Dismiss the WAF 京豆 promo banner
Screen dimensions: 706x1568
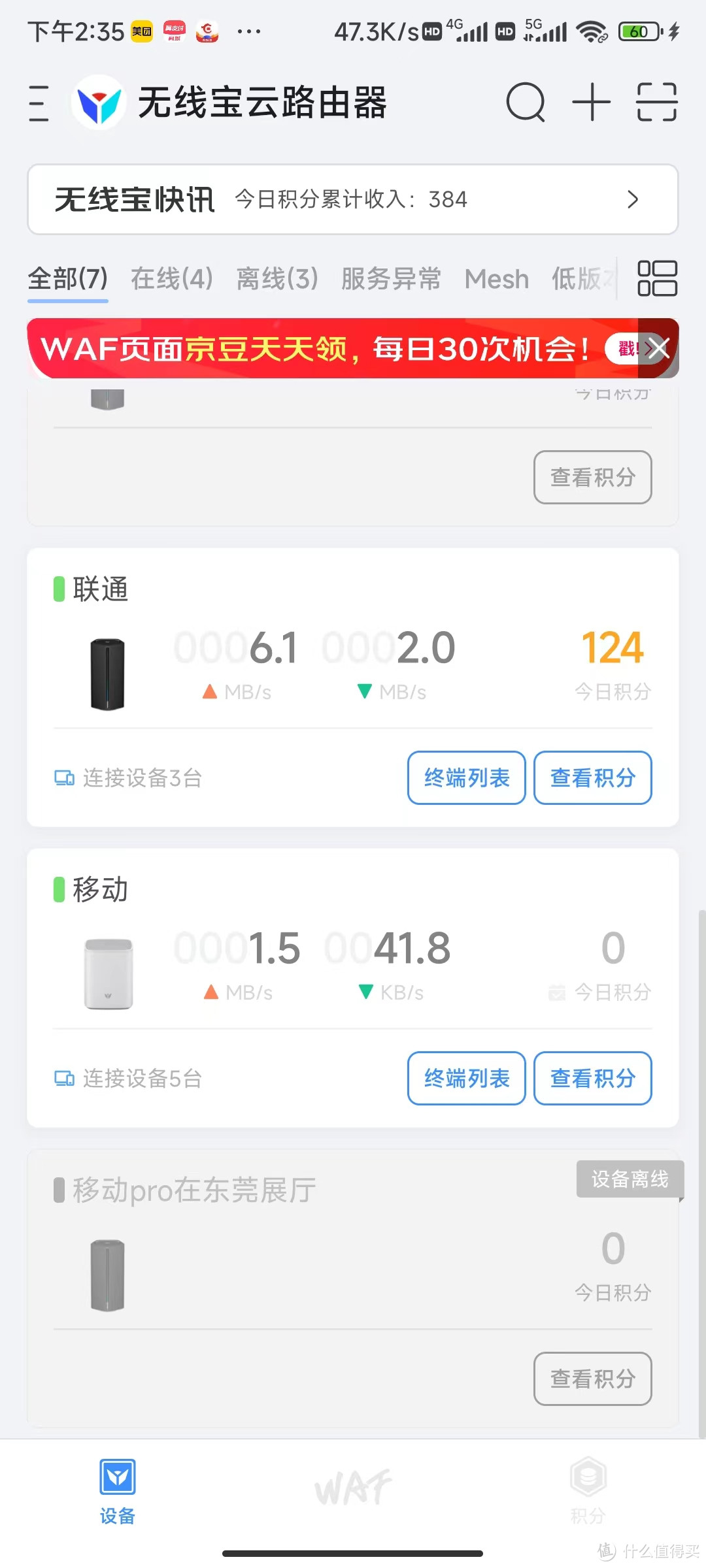tap(659, 348)
